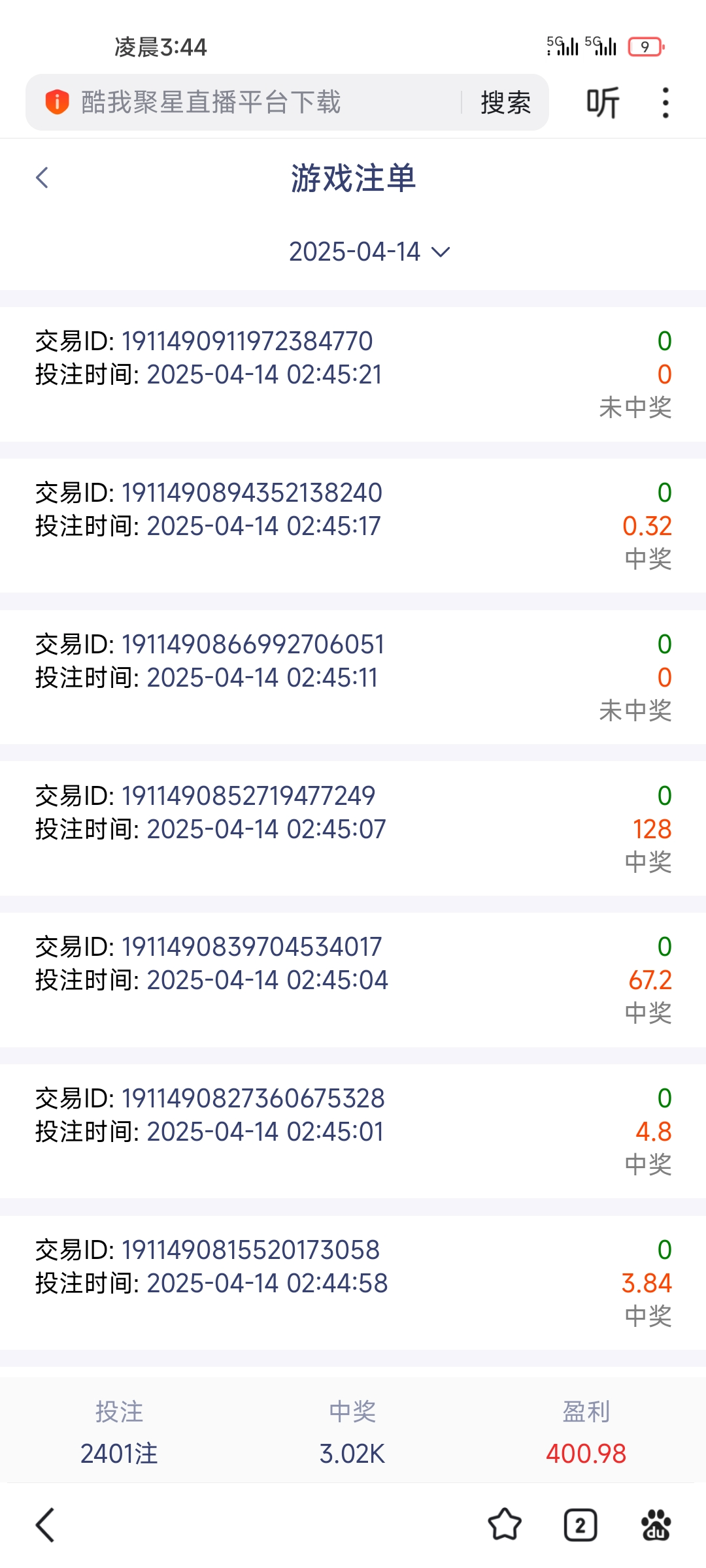Tap the 5G signal indicator in status bar

pos(562,44)
